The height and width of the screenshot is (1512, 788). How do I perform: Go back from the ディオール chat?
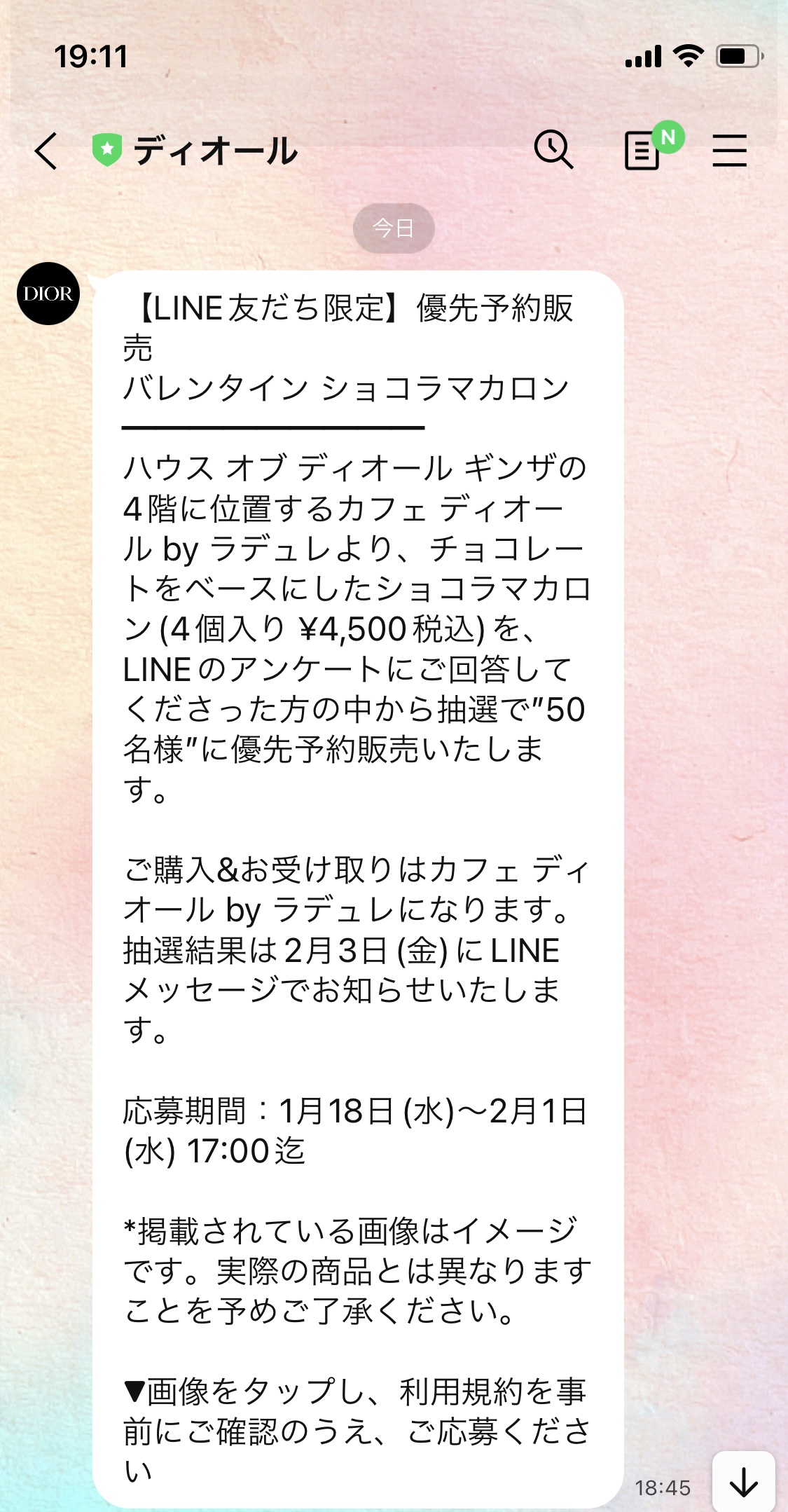coord(46,151)
